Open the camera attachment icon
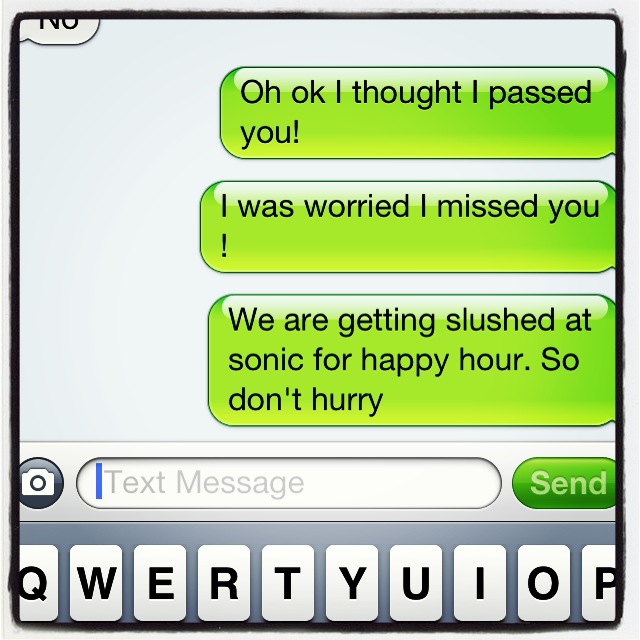 [40, 483]
